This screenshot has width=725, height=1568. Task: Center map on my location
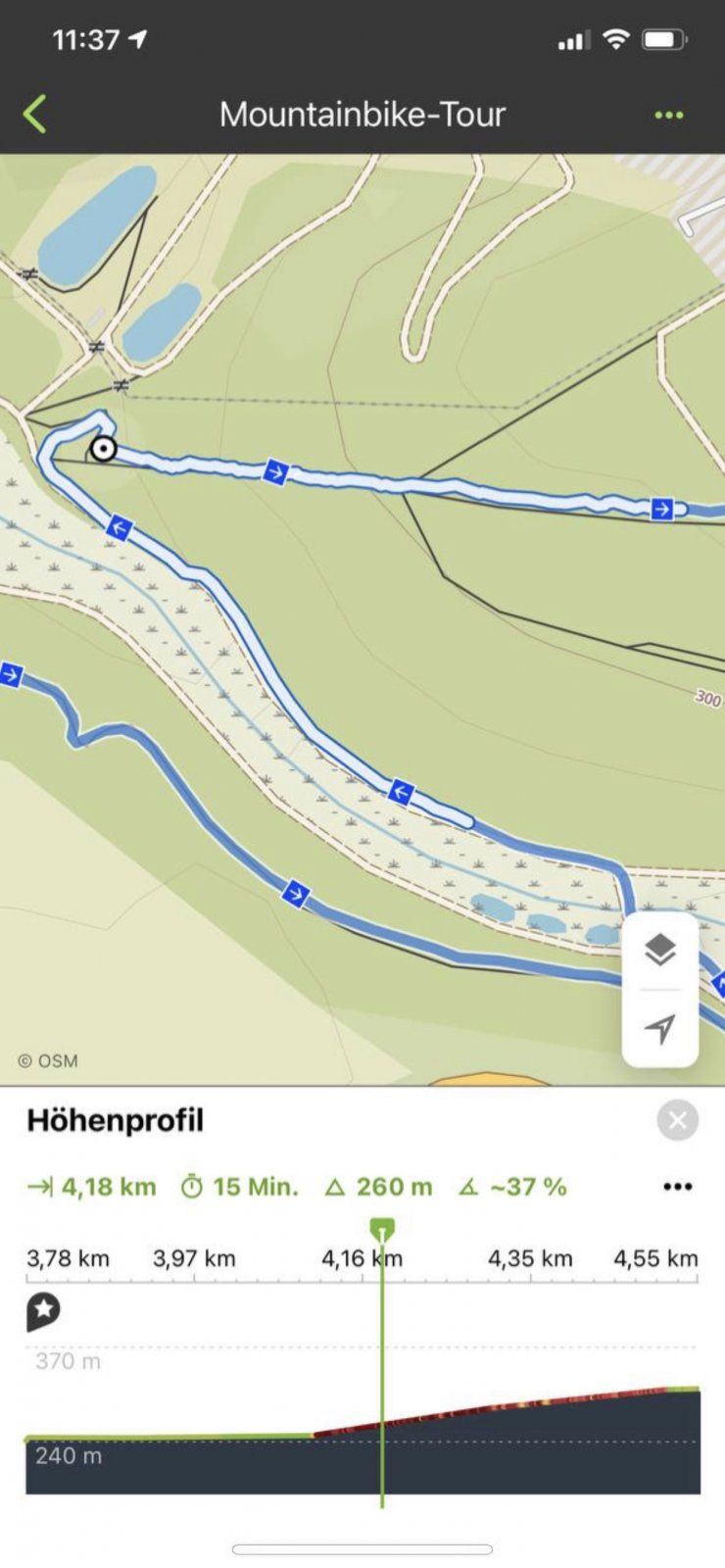point(660,1028)
